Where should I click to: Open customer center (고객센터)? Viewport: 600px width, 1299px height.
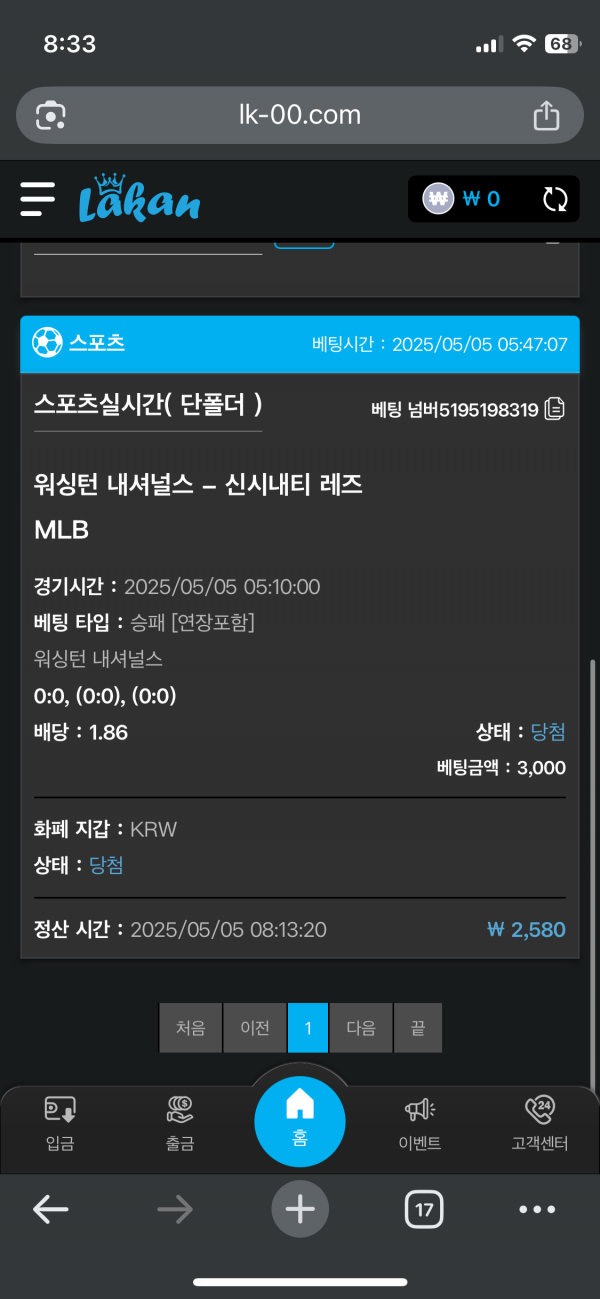539,1123
